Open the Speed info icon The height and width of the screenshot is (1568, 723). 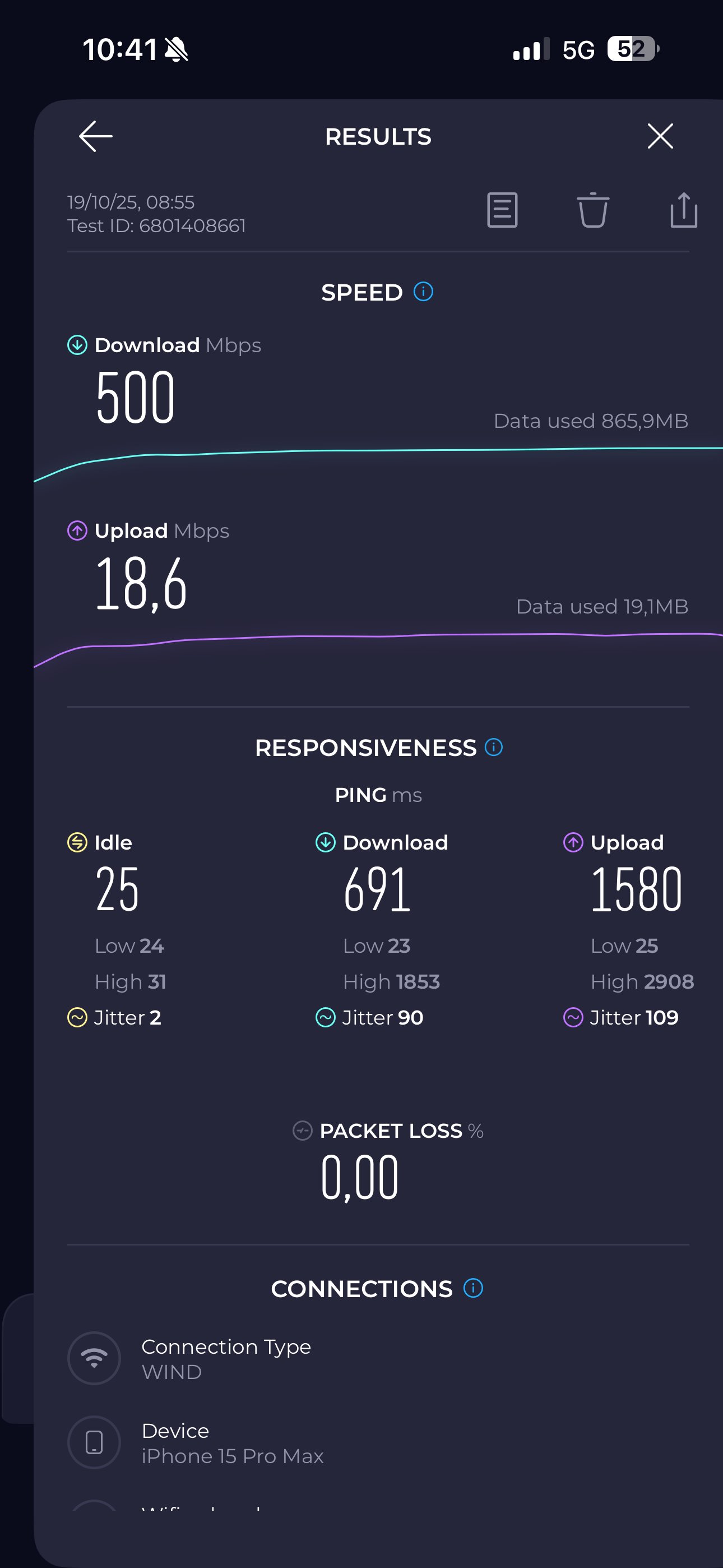pos(424,292)
